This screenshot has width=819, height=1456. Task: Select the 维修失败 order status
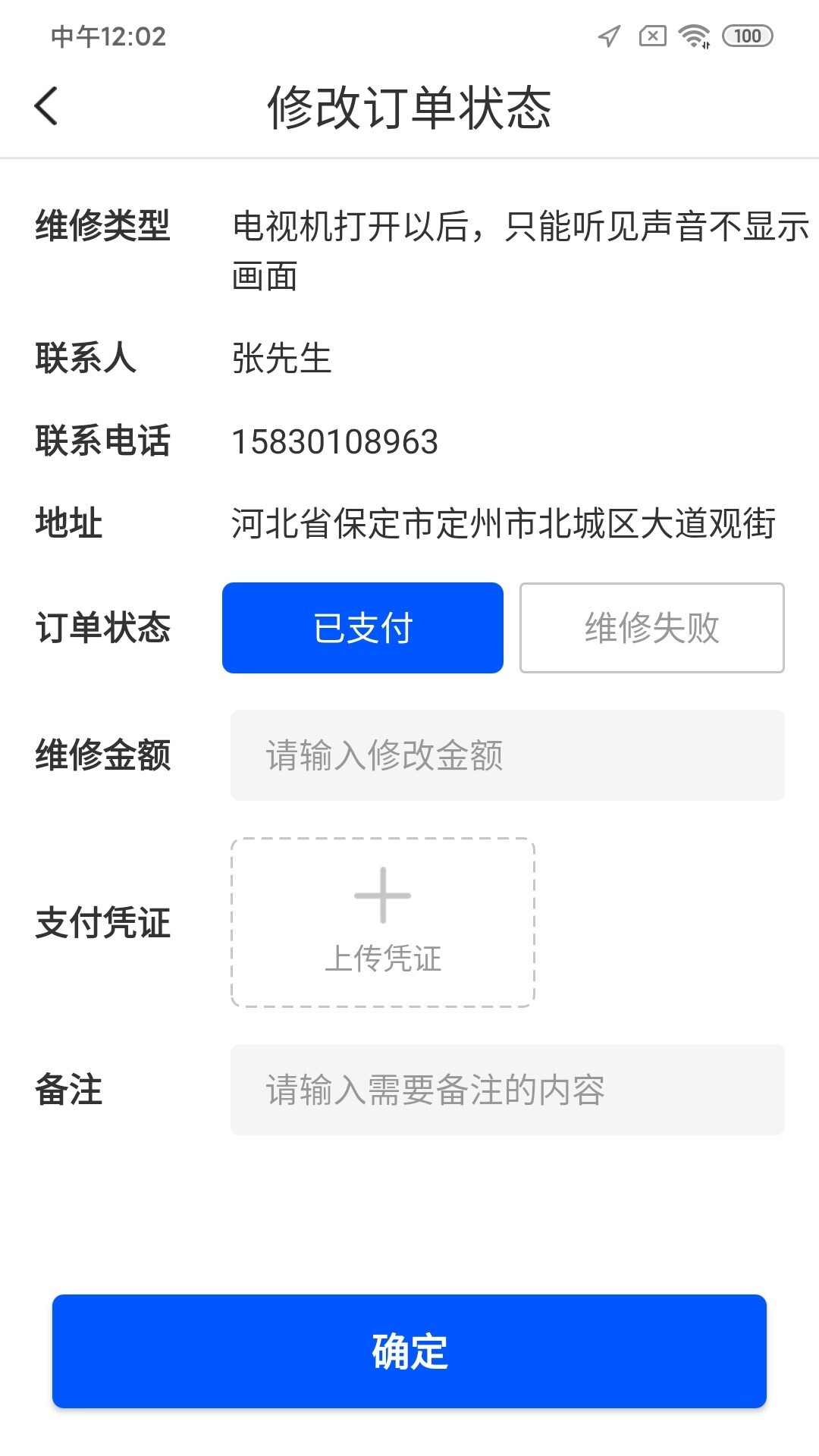651,627
